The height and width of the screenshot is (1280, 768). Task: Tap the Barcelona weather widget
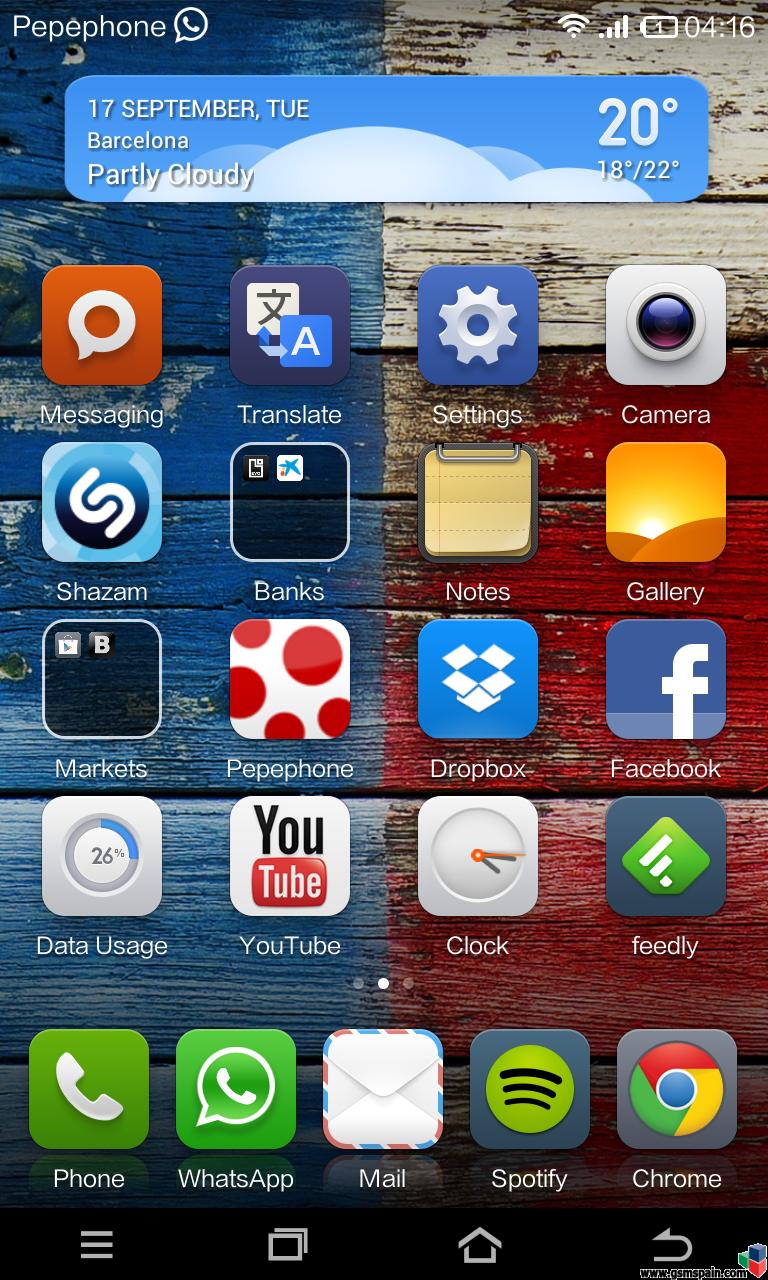[x=386, y=140]
